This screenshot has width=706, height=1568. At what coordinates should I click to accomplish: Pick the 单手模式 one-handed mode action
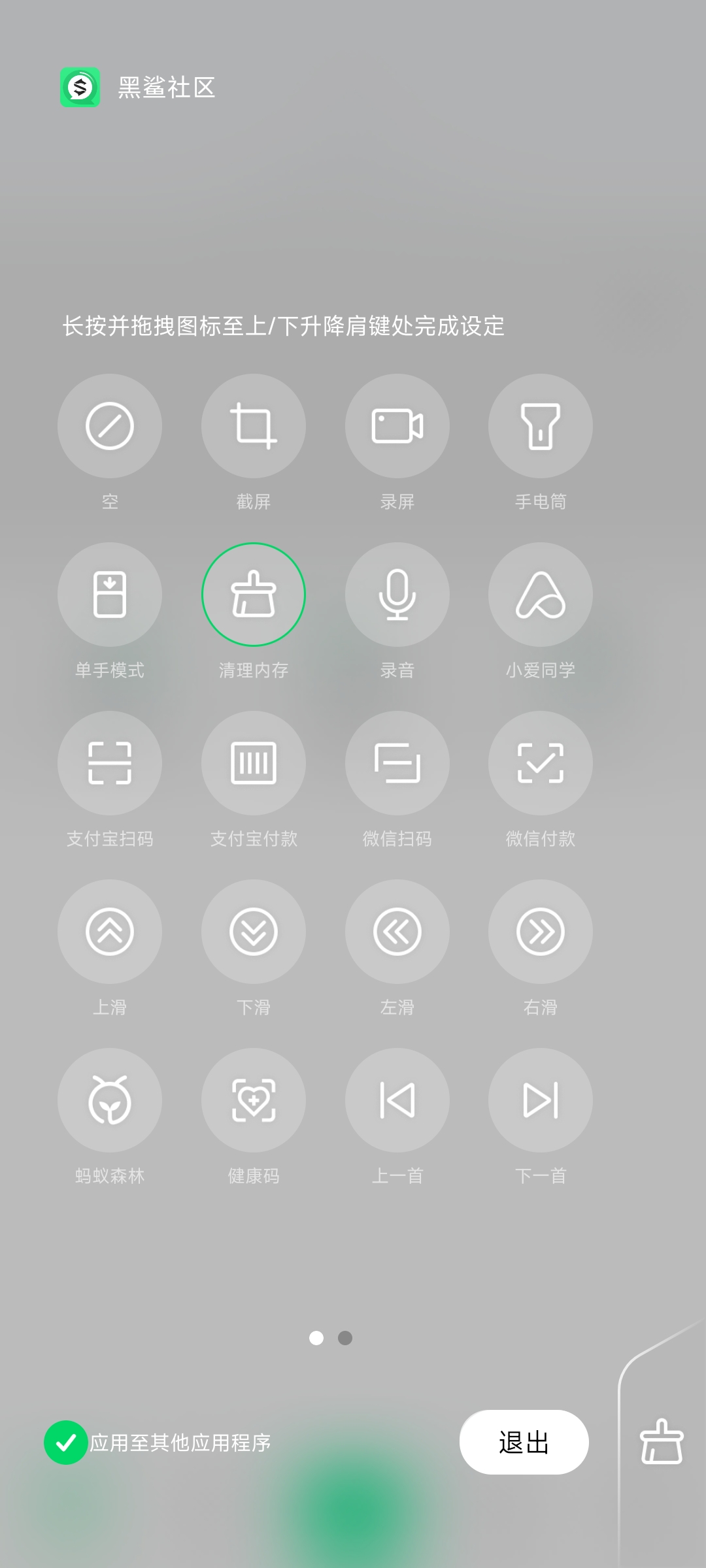110,595
